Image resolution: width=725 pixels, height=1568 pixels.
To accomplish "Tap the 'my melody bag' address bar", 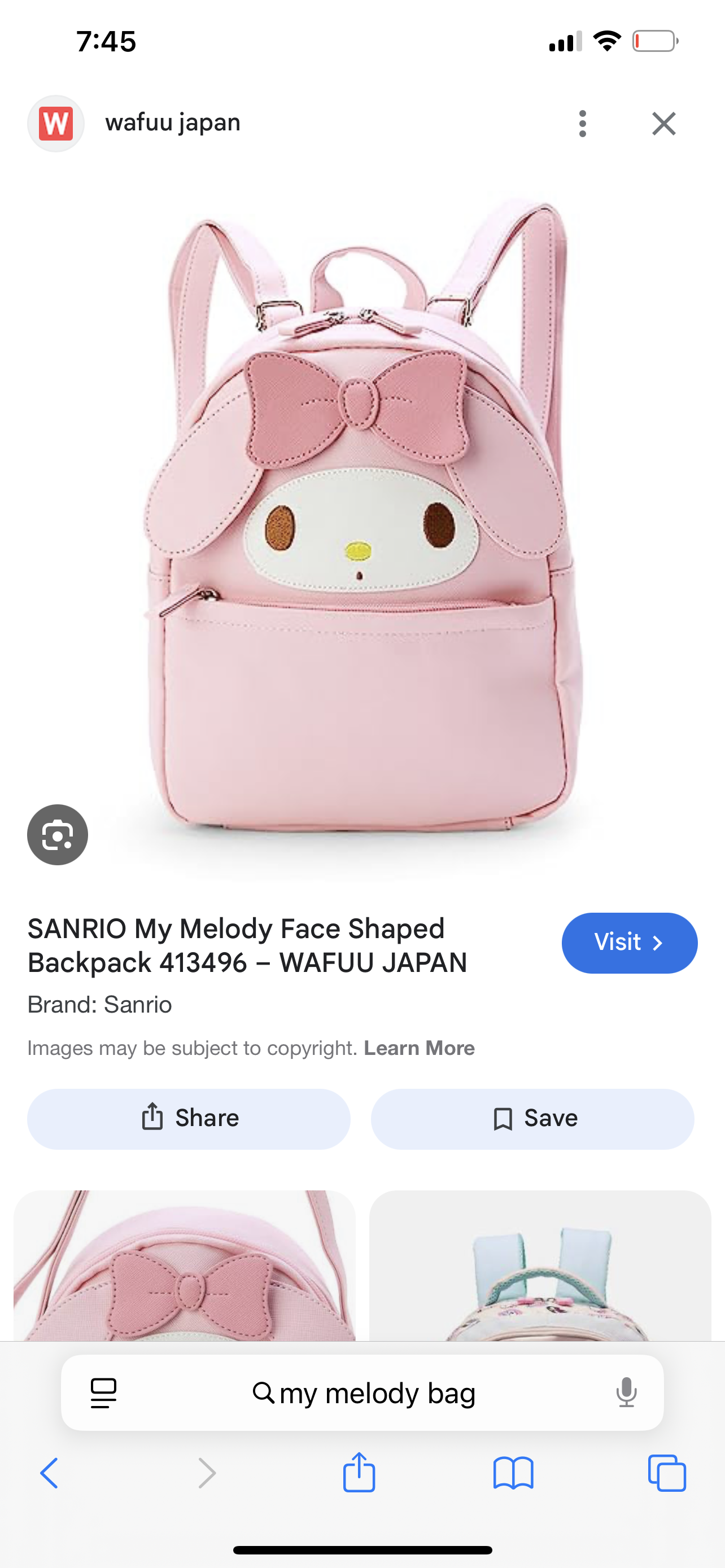I will 363,1393.
